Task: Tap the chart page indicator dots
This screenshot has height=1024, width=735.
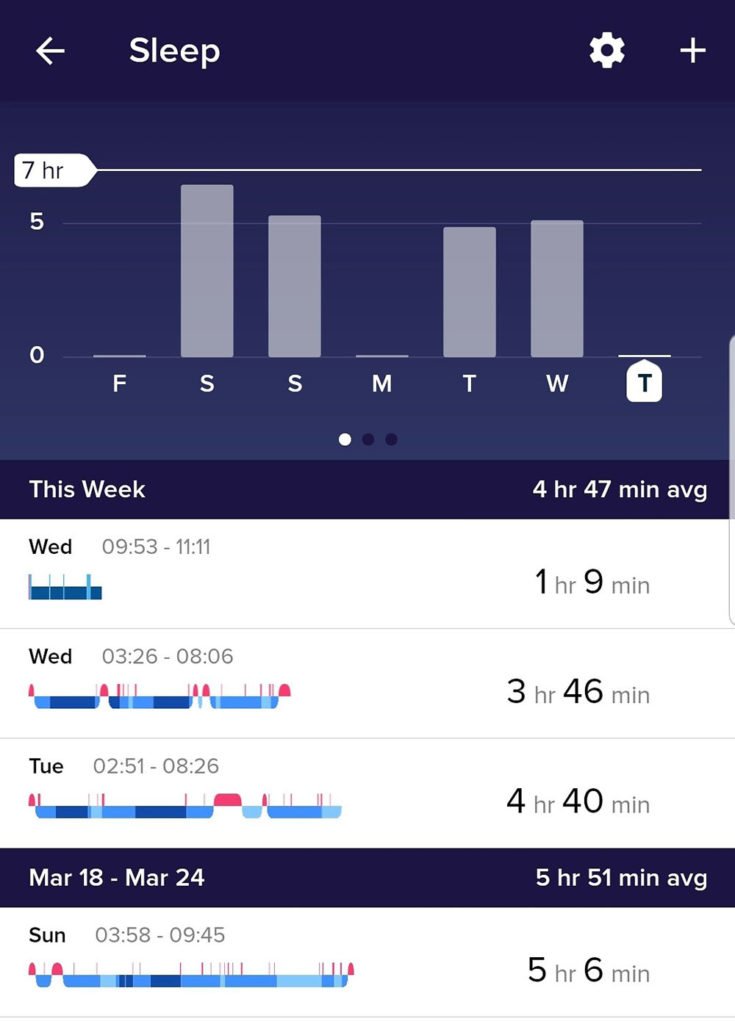Action: pyautogui.click(x=367, y=439)
